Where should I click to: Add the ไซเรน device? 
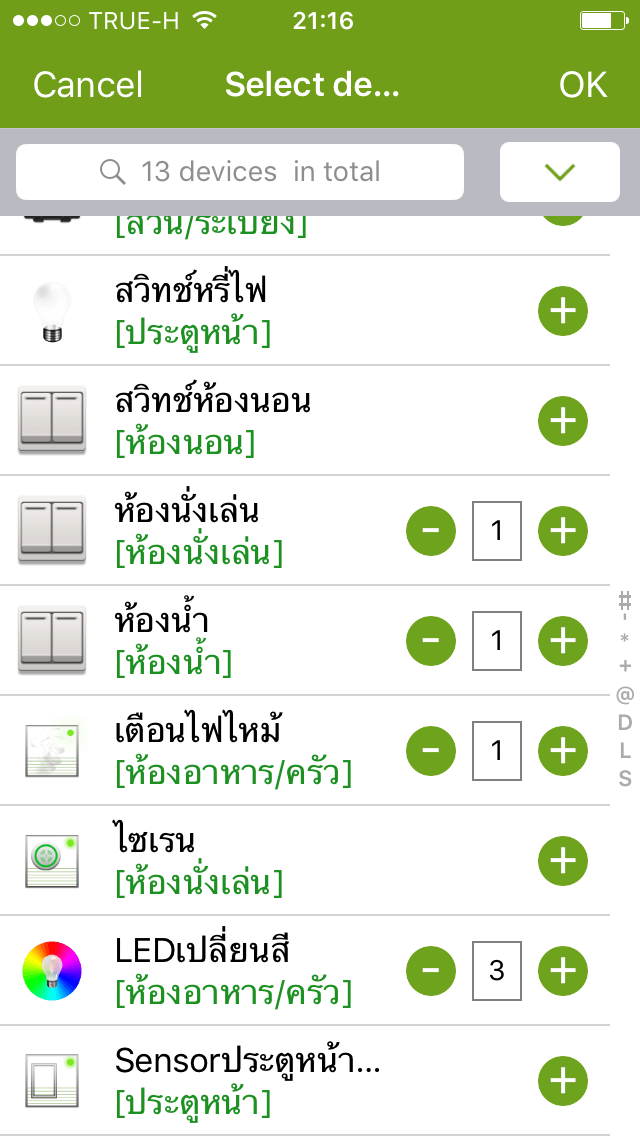pyautogui.click(x=562, y=861)
